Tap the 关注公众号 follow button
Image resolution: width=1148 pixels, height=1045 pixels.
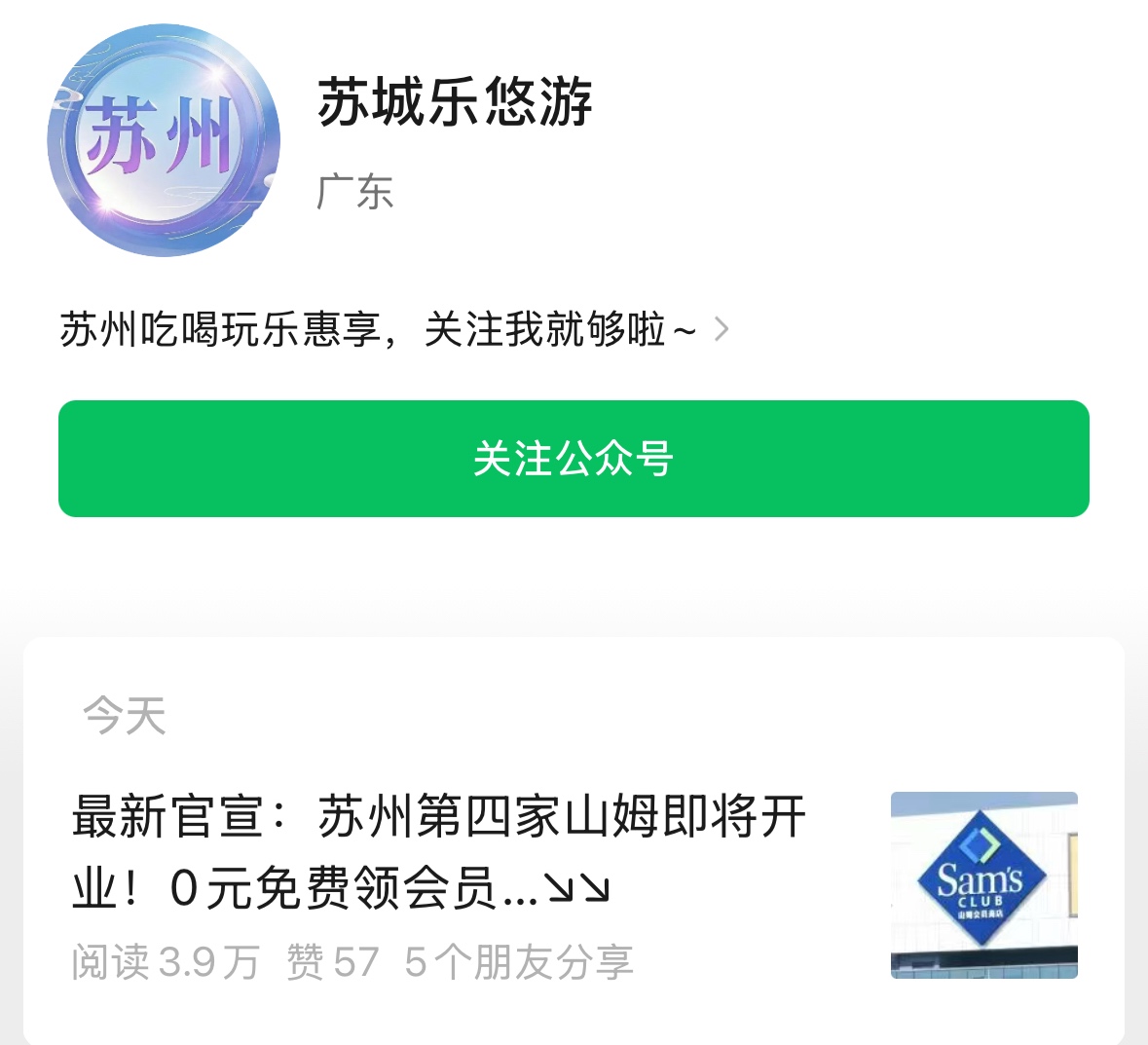point(574,459)
